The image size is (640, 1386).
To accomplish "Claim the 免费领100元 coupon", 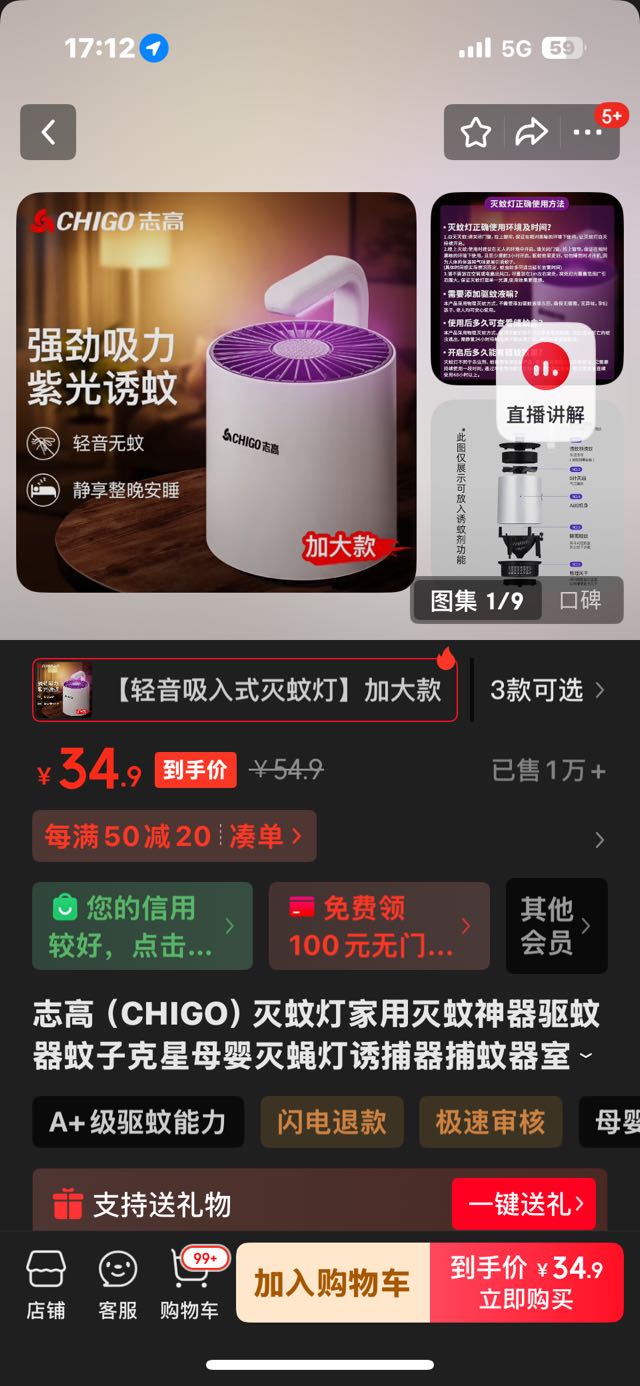I will 379,925.
